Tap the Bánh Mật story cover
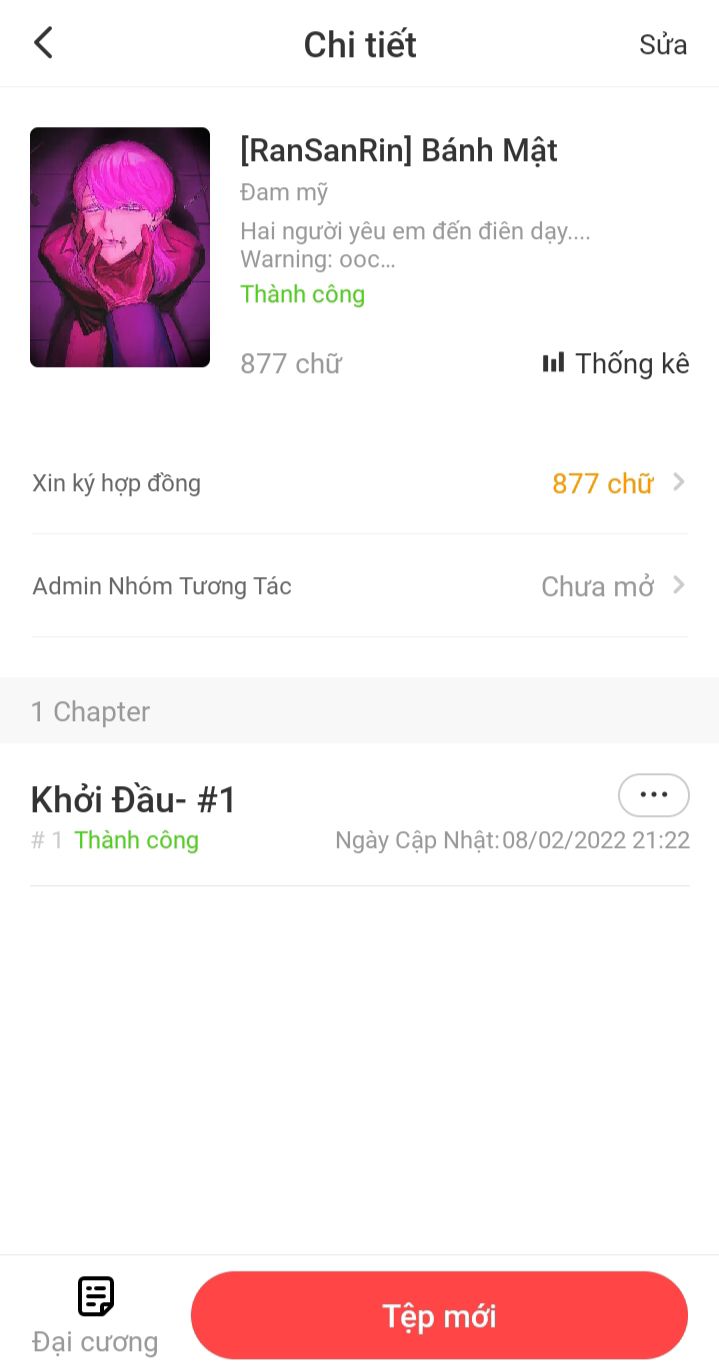This screenshot has height=1368, width=719. point(120,247)
